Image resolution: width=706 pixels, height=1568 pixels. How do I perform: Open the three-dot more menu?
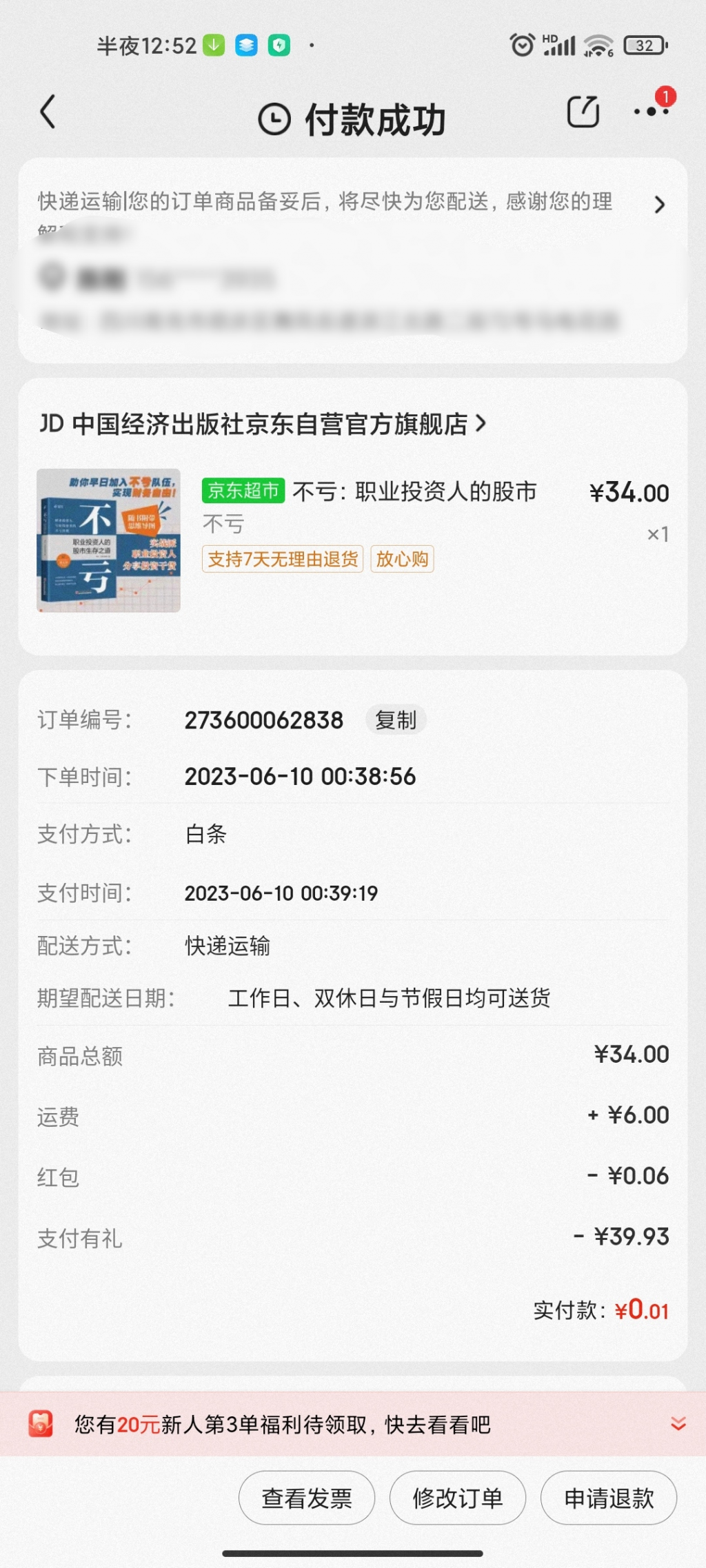(651, 112)
